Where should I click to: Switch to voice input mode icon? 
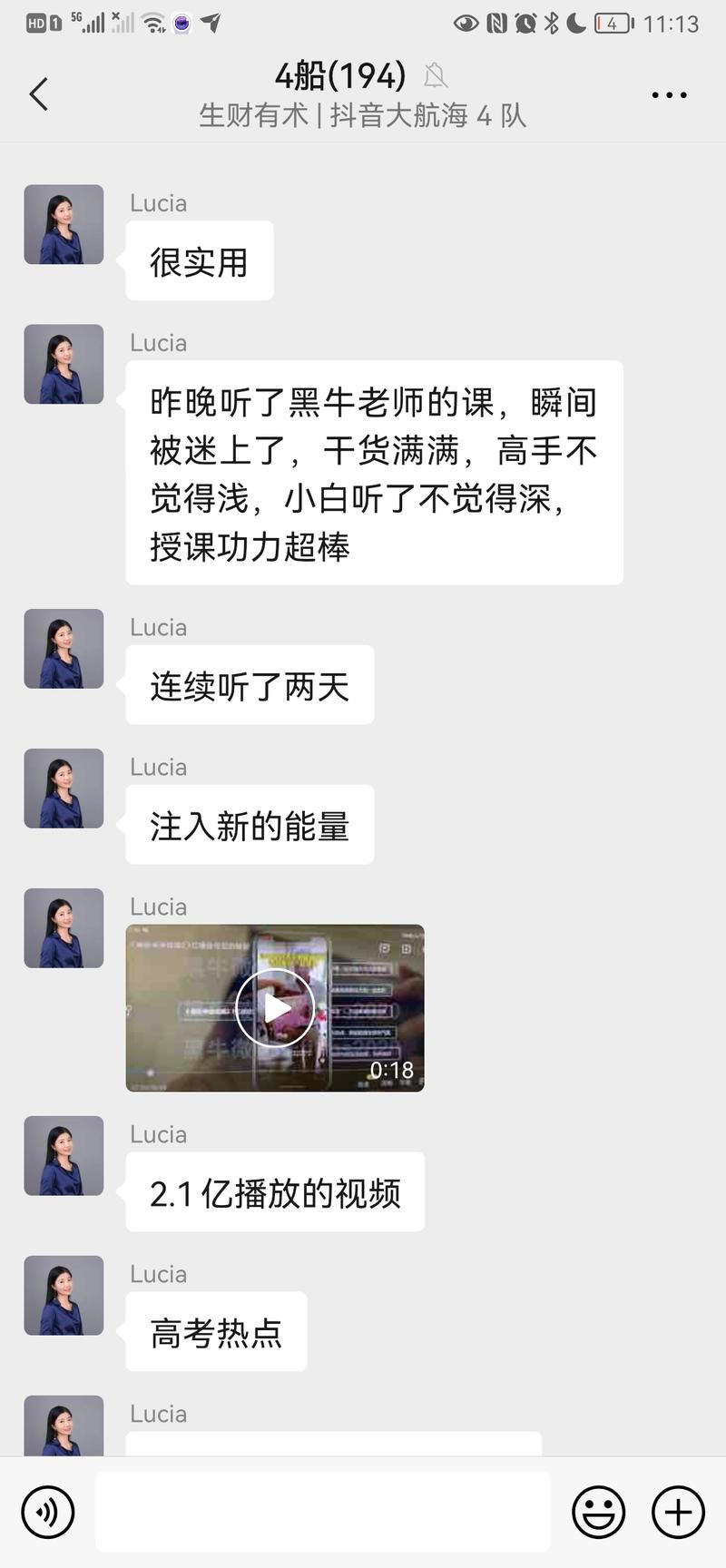(x=48, y=1512)
